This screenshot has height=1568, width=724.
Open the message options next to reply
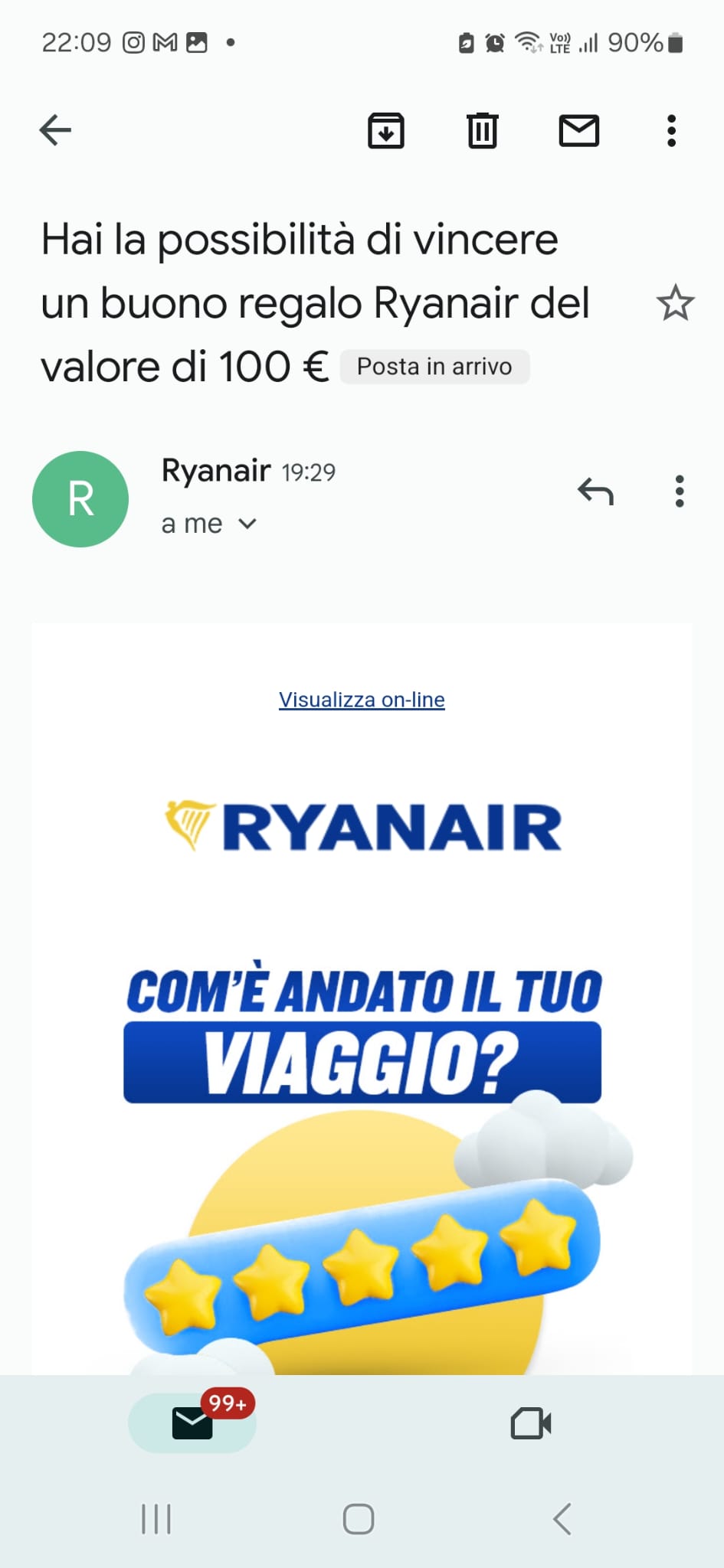[x=679, y=492]
